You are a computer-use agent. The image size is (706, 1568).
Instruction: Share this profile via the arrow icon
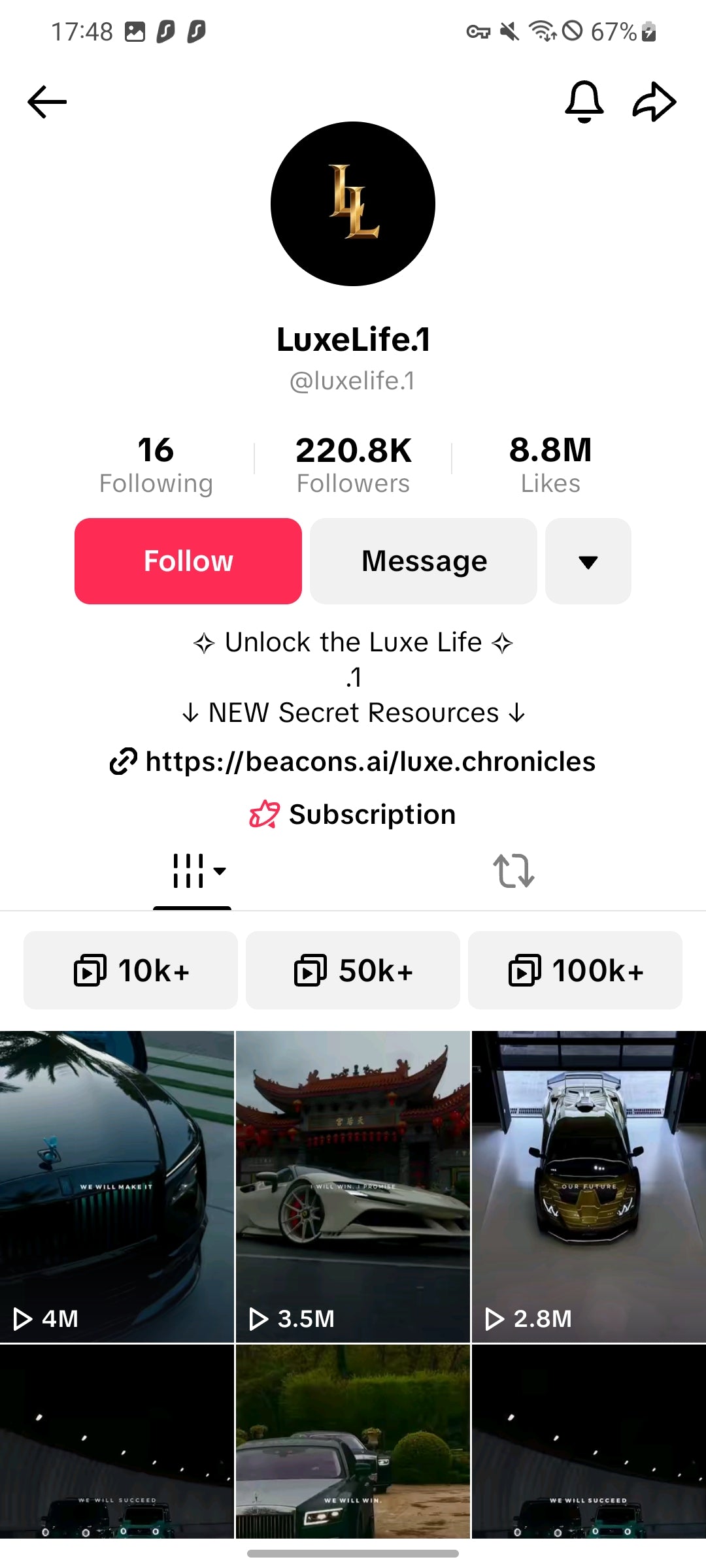coord(654,102)
